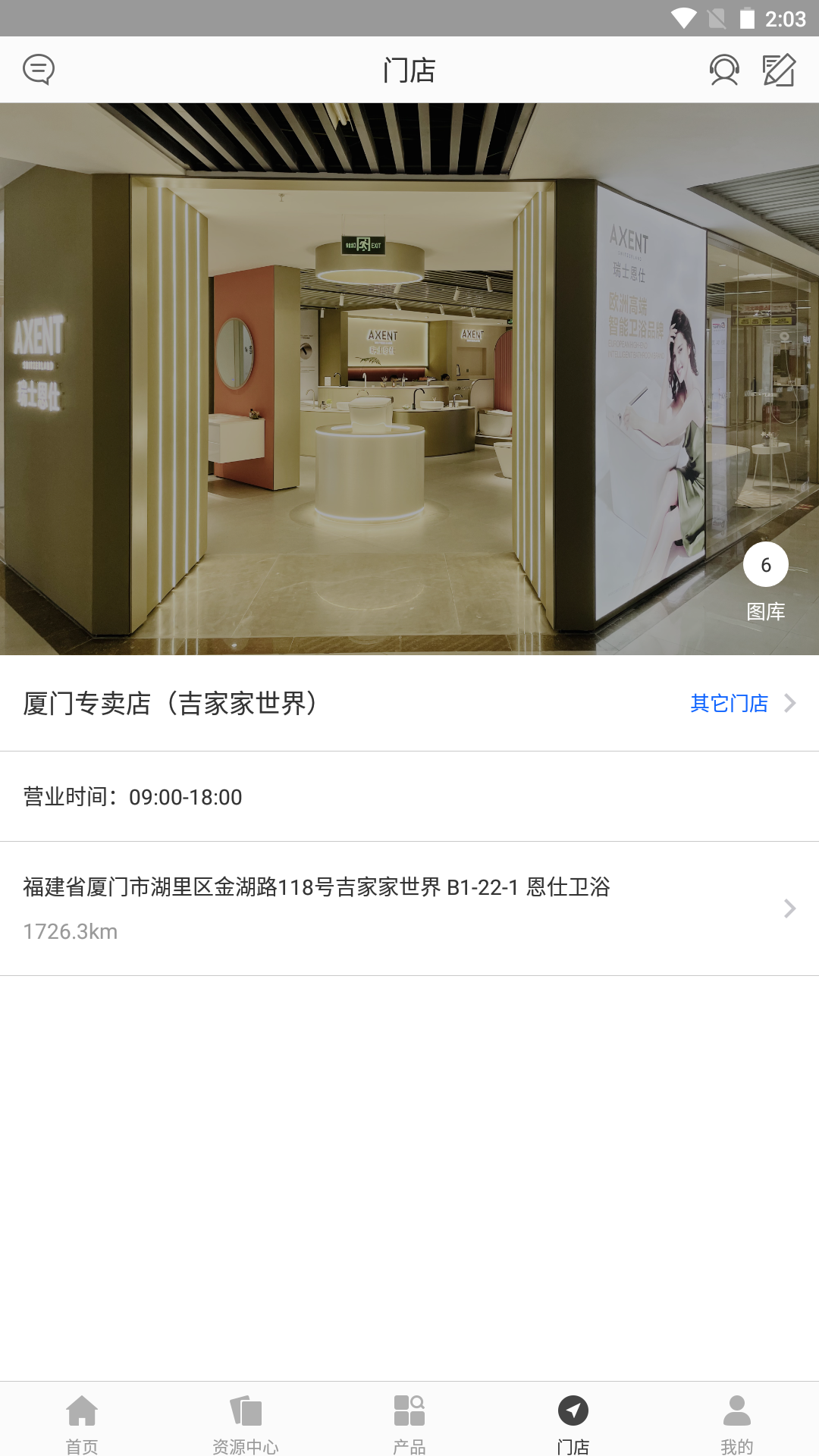Contact customer service via headset icon
This screenshot has height=1456, width=819.
[x=723, y=70]
